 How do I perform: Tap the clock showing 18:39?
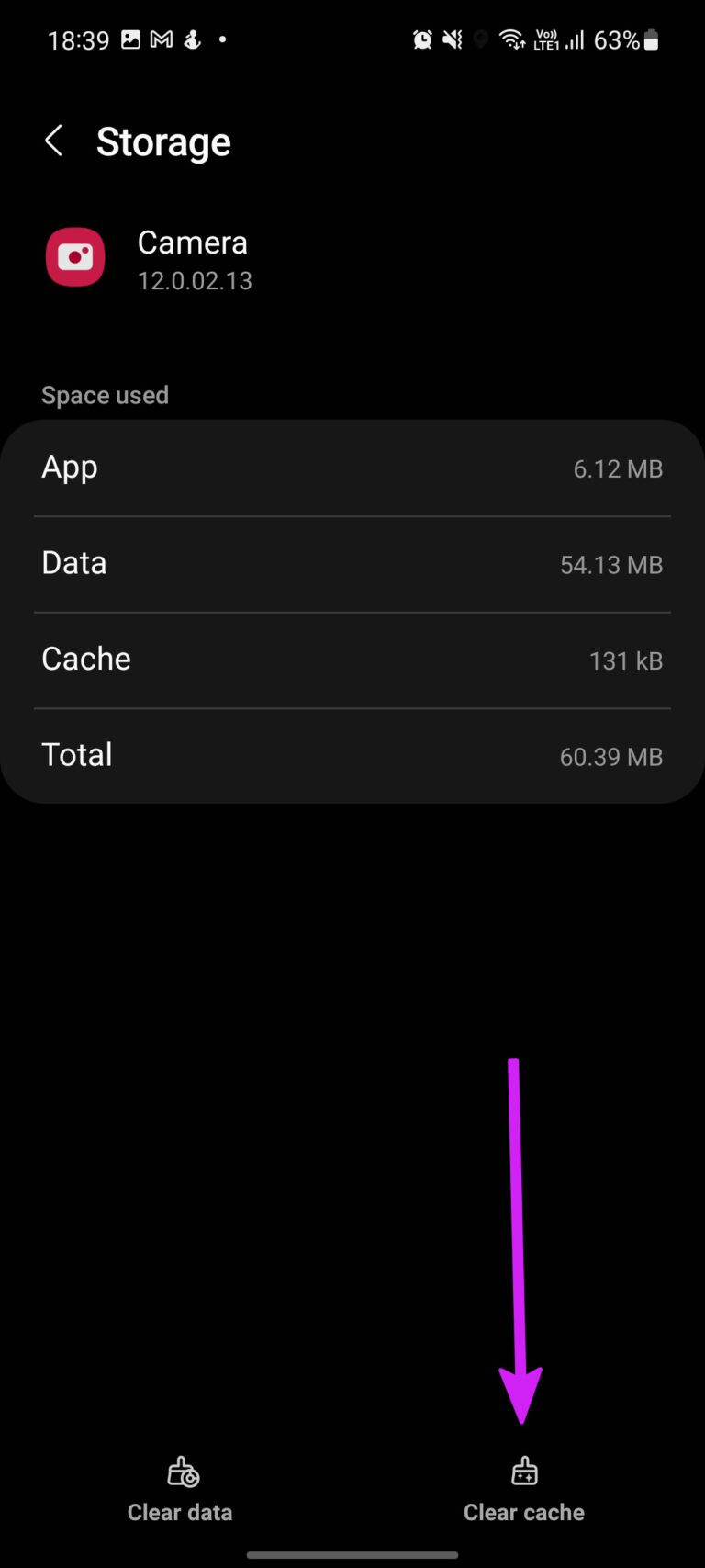pyautogui.click(x=78, y=39)
